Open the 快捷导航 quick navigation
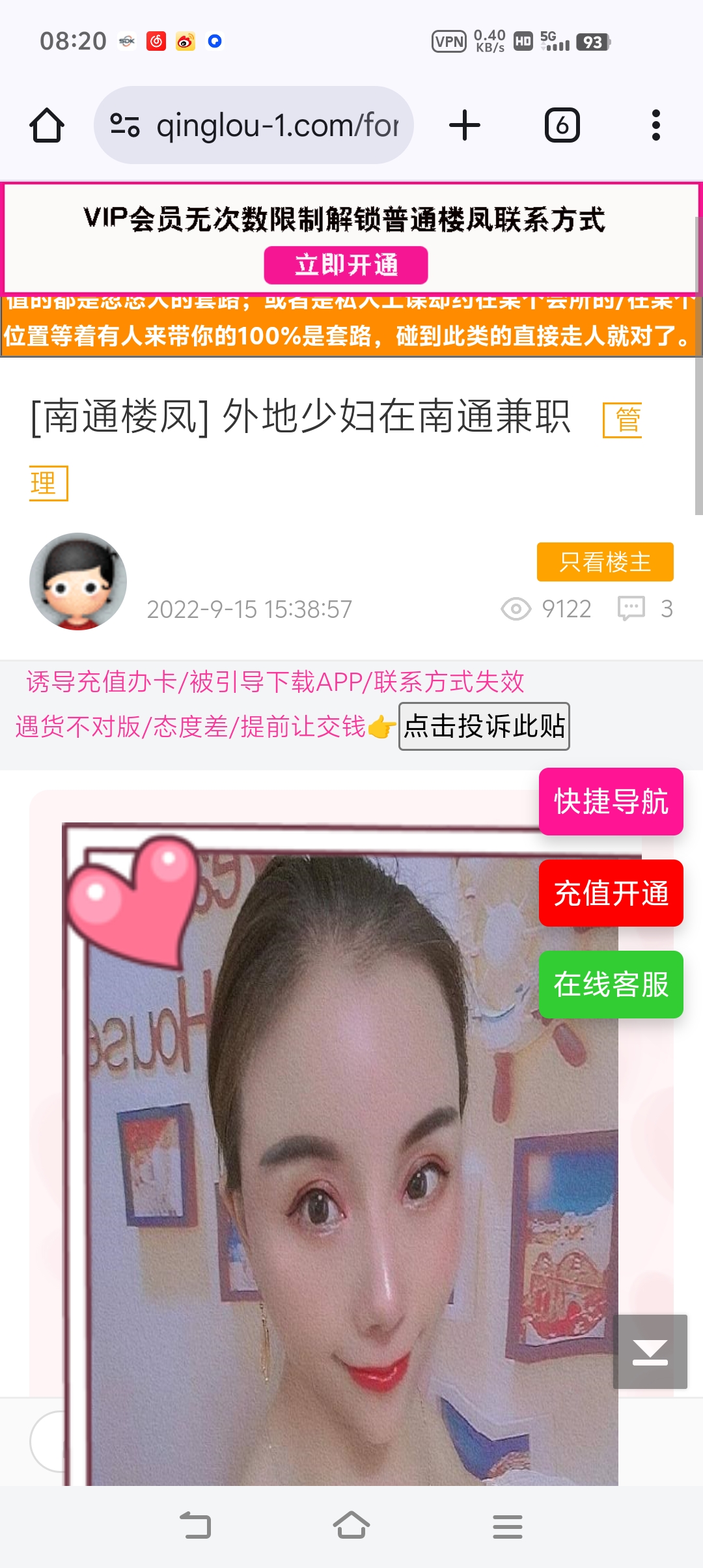The height and width of the screenshot is (1568, 703). [611, 801]
